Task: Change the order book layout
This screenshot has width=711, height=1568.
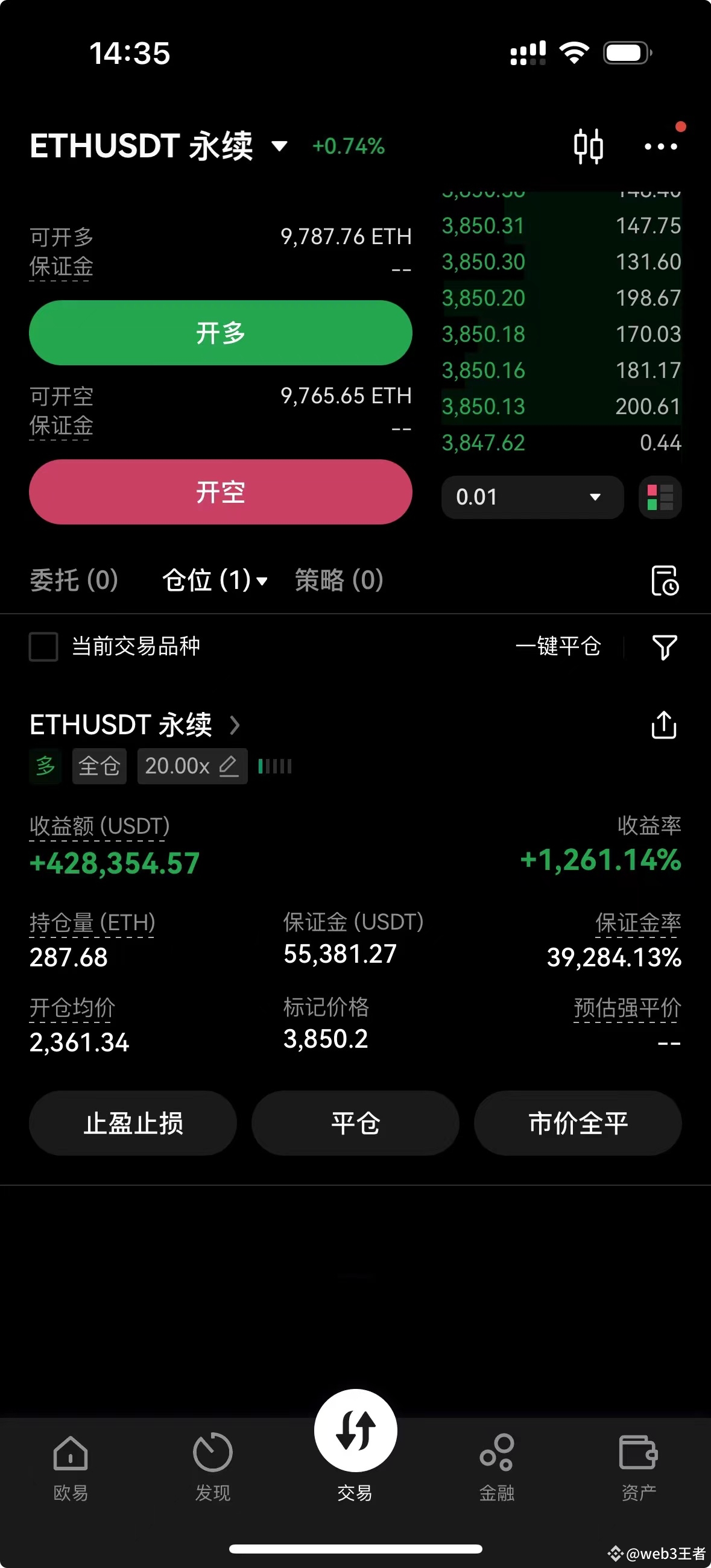Action: (x=660, y=497)
